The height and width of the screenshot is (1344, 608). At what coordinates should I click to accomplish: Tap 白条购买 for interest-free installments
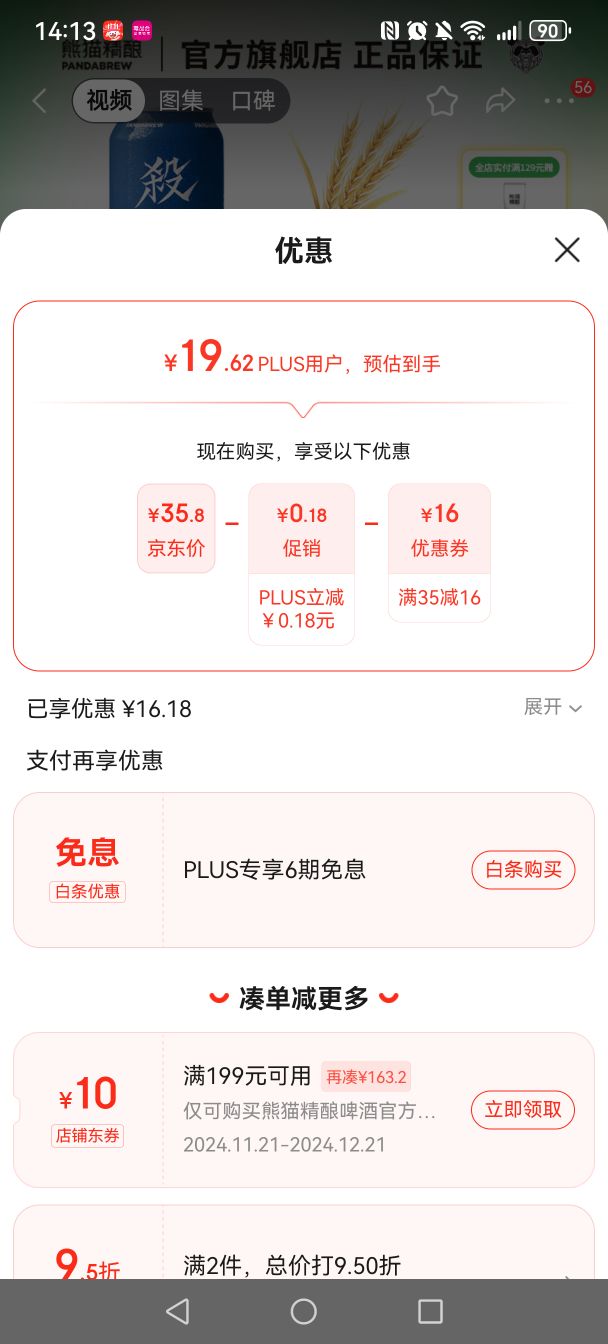(x=523, y=870)
